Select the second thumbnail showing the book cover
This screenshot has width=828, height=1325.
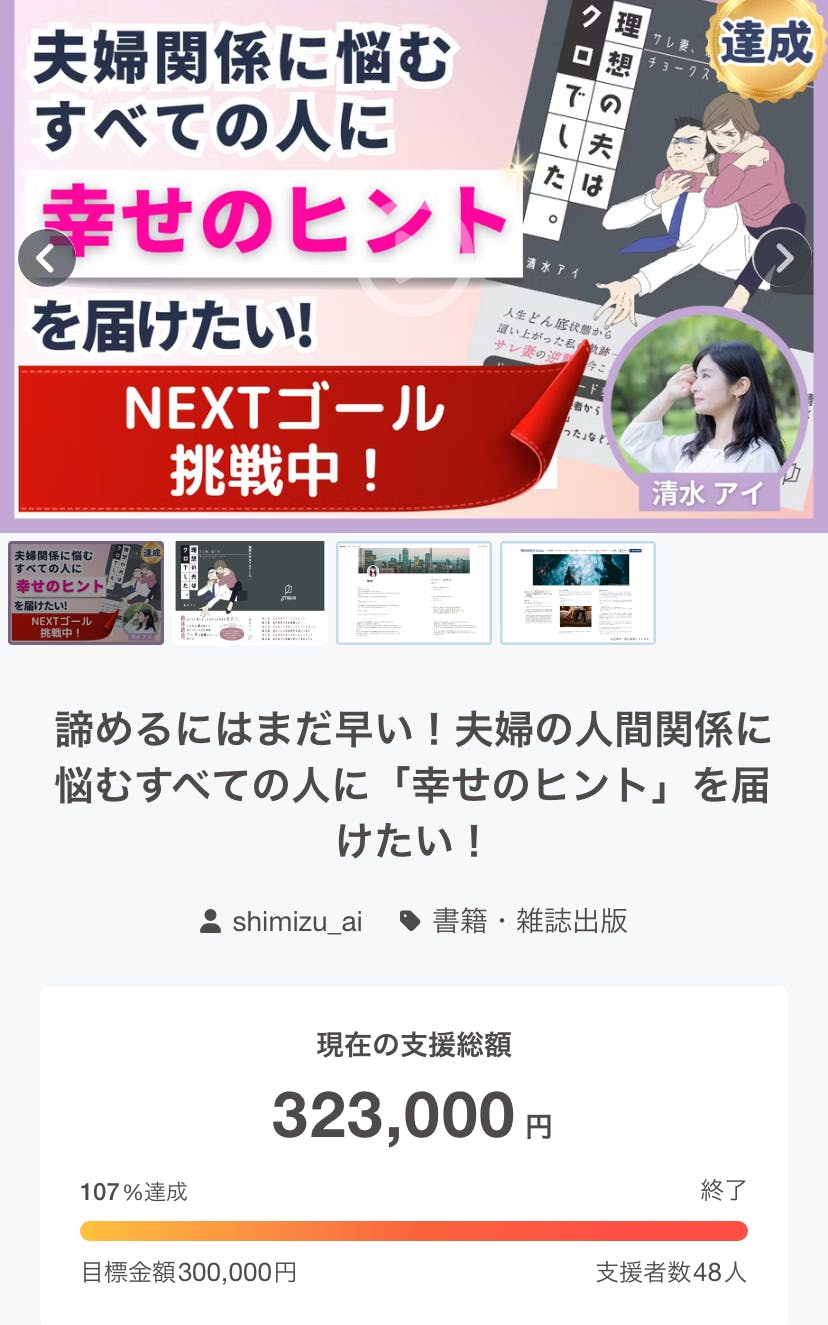click(x=250, y=593)
